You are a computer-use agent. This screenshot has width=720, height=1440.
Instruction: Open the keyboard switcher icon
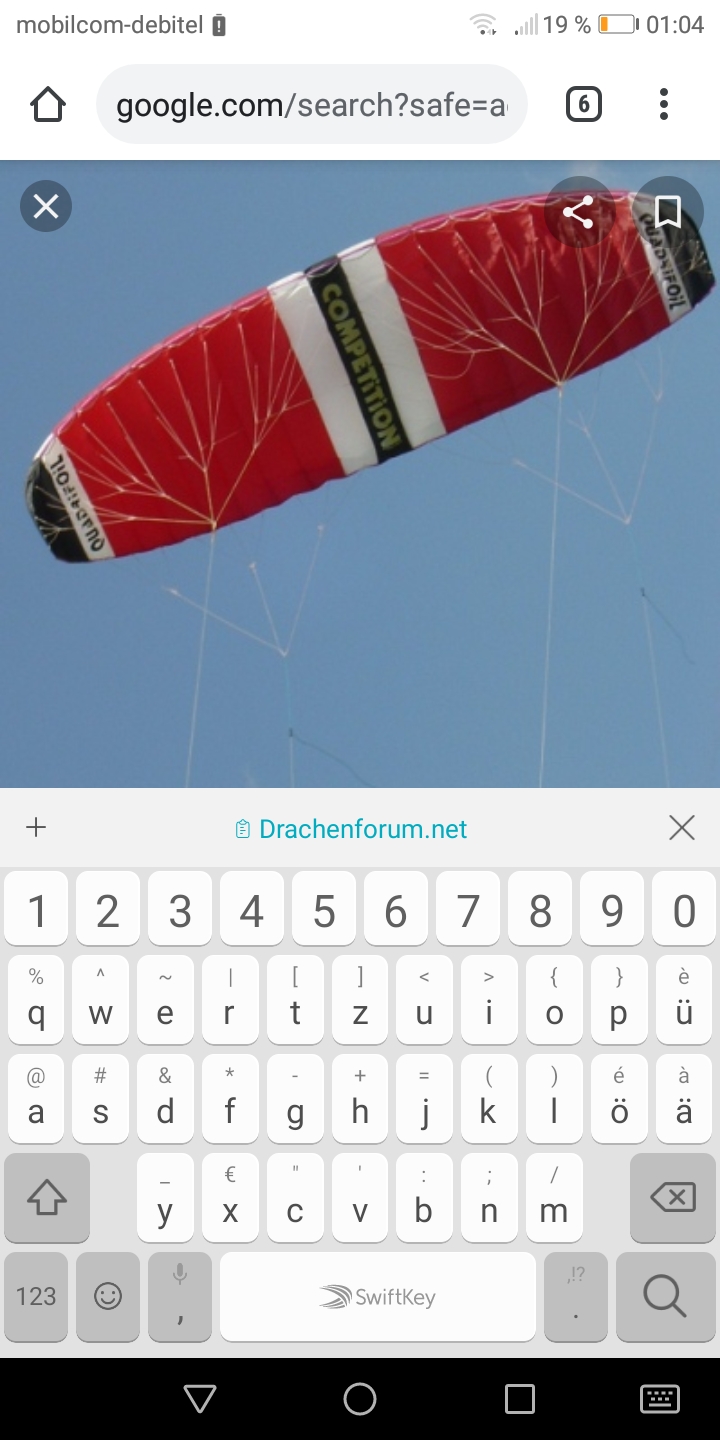click(659, 1398)
